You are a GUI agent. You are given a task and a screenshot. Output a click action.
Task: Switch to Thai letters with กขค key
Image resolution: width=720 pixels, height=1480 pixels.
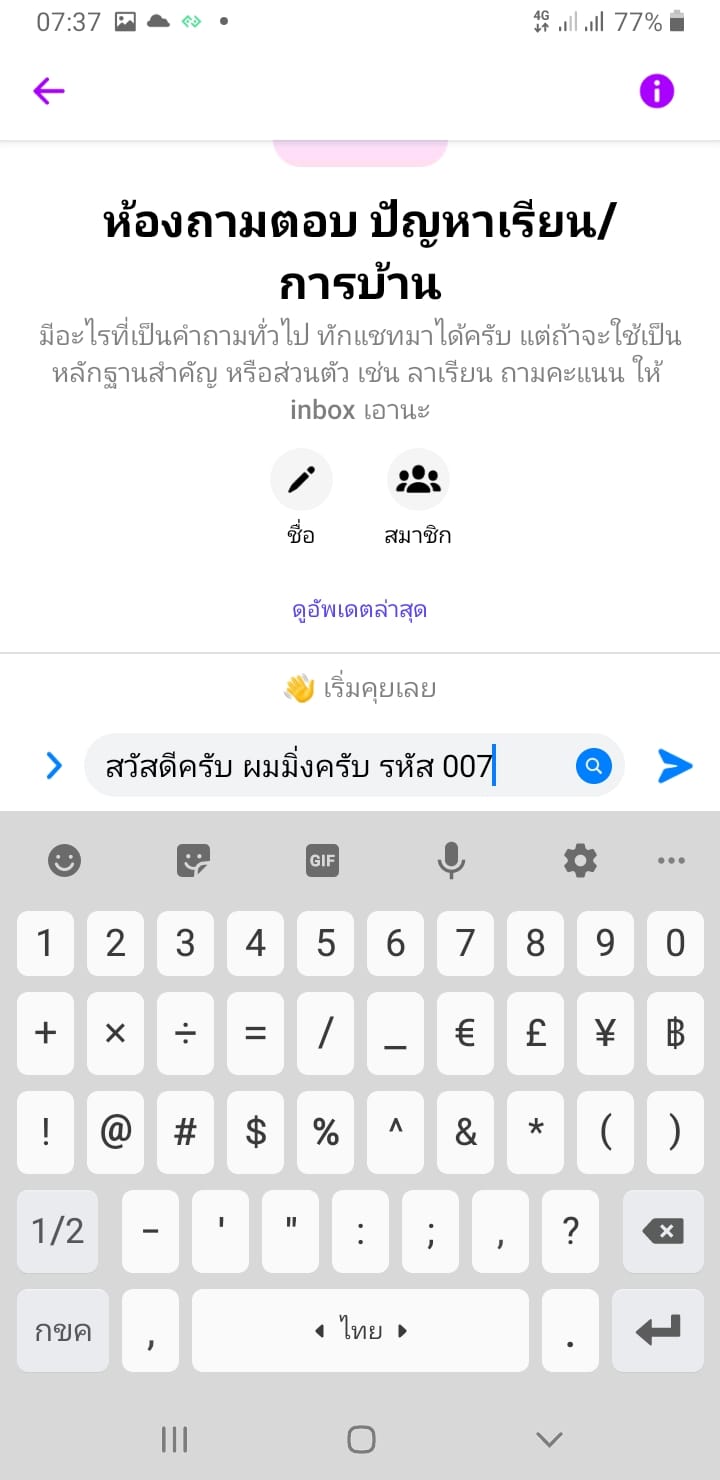63,1330
